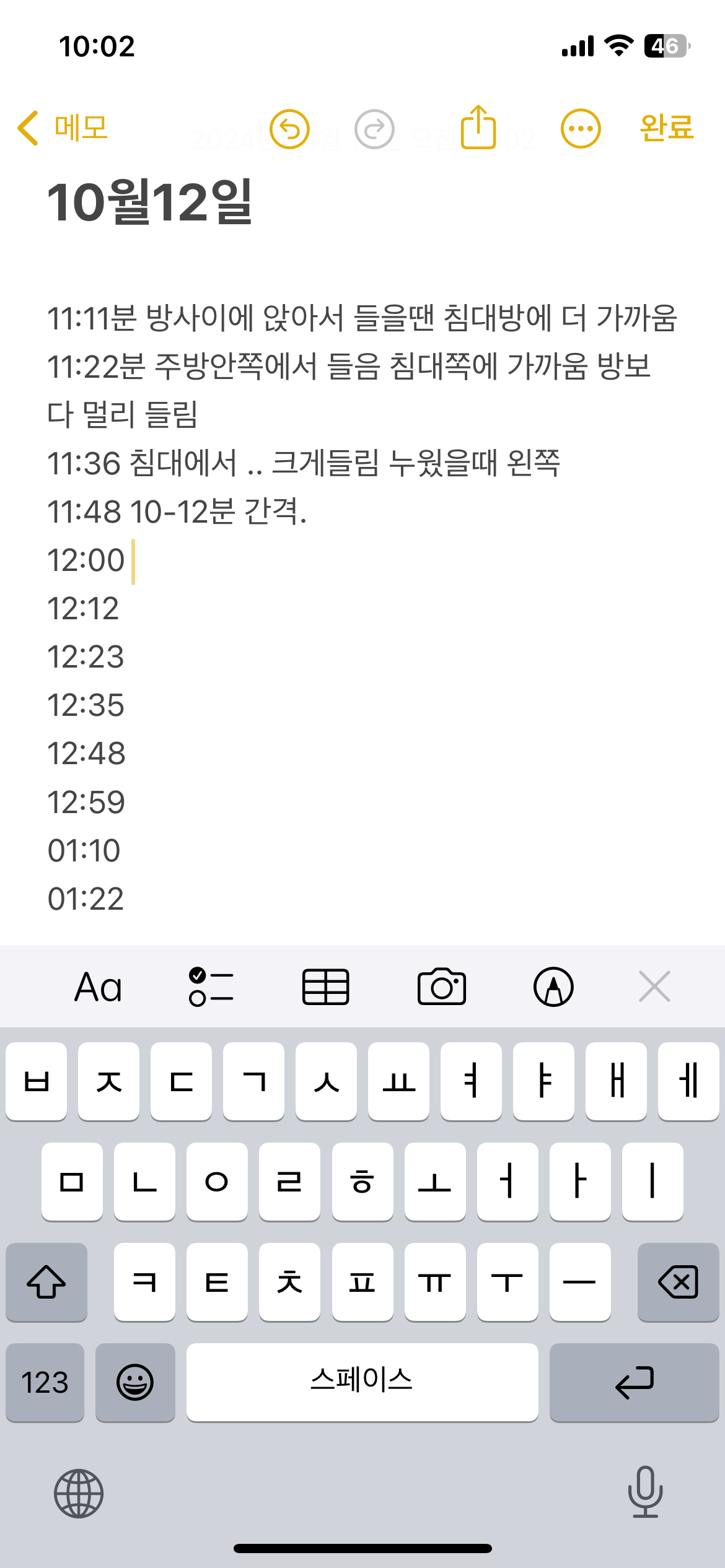Tap 완료 to finish editing
The height and width of the screenshot is (1568, 725).
(666, 128)
